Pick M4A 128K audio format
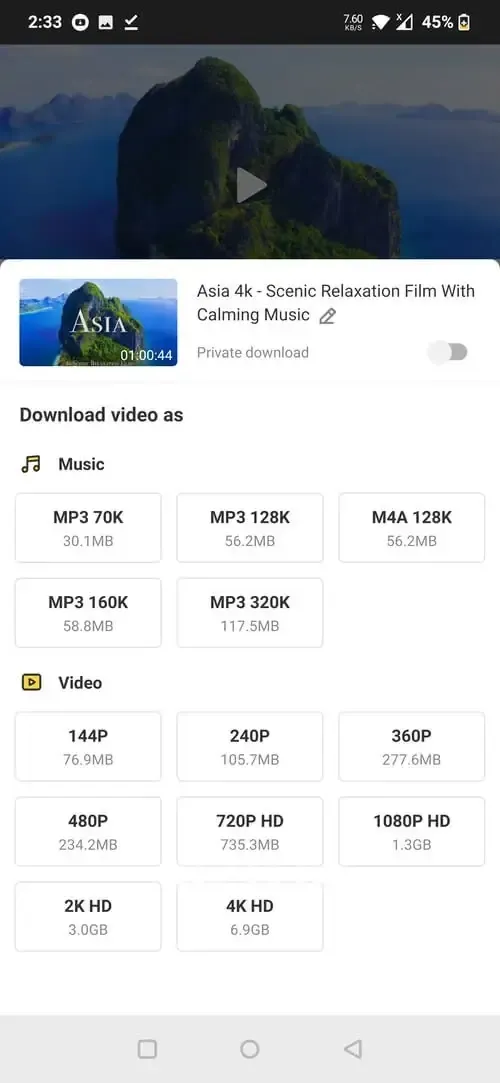Image resolution: width=500 pixels, height=1083 pixels. point(412,528)
